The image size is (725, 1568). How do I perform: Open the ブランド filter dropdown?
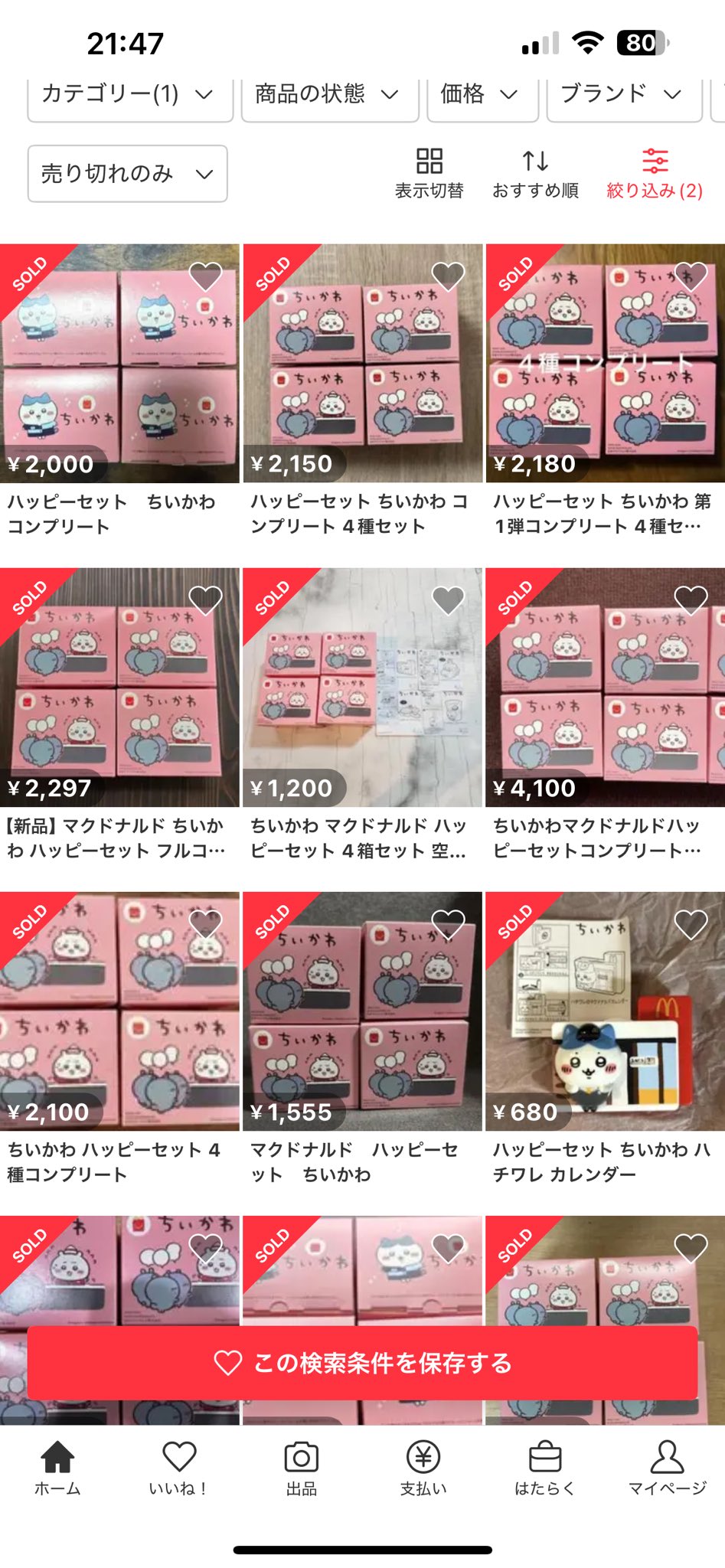coord(623,96)
